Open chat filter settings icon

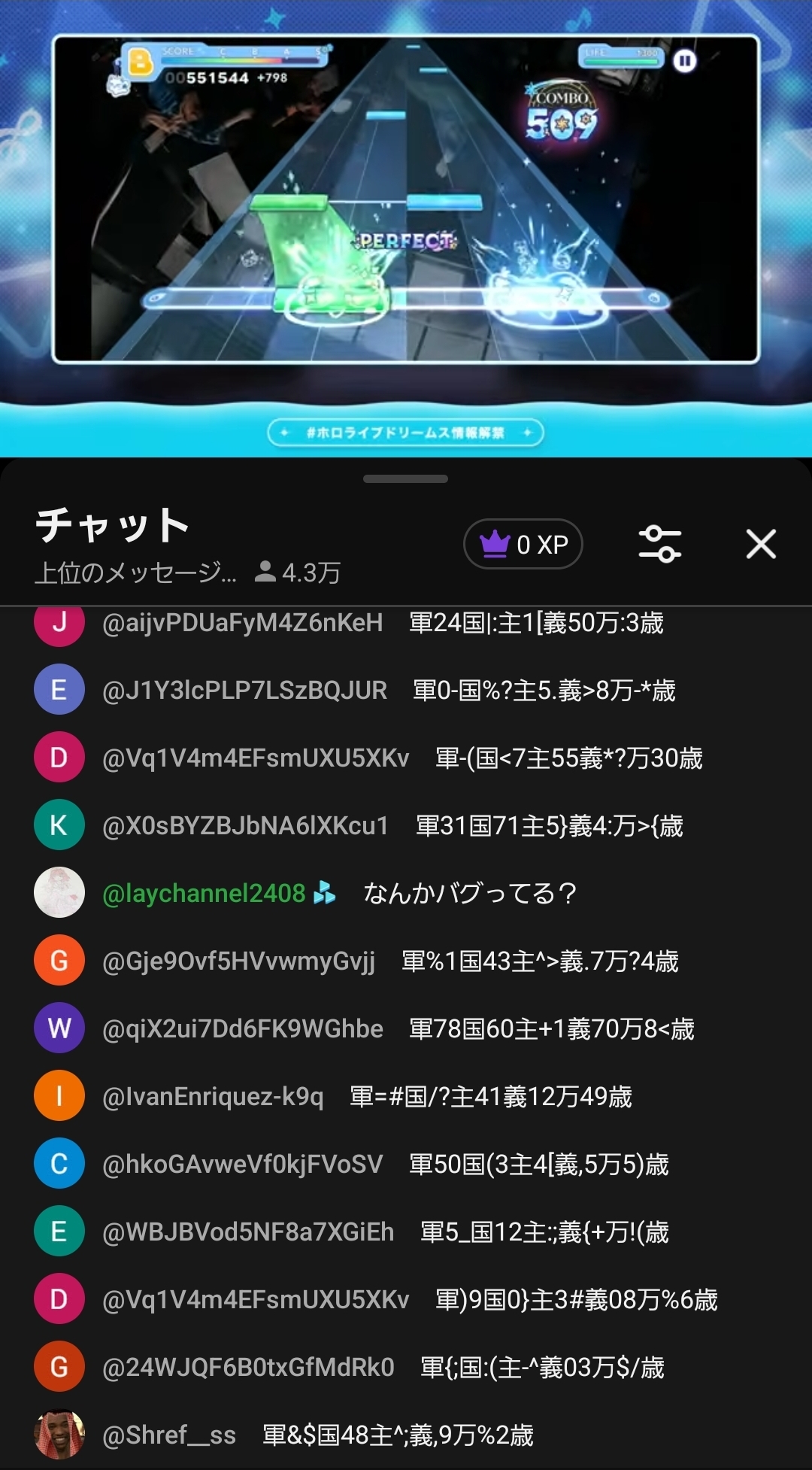(x=659, y=544)
